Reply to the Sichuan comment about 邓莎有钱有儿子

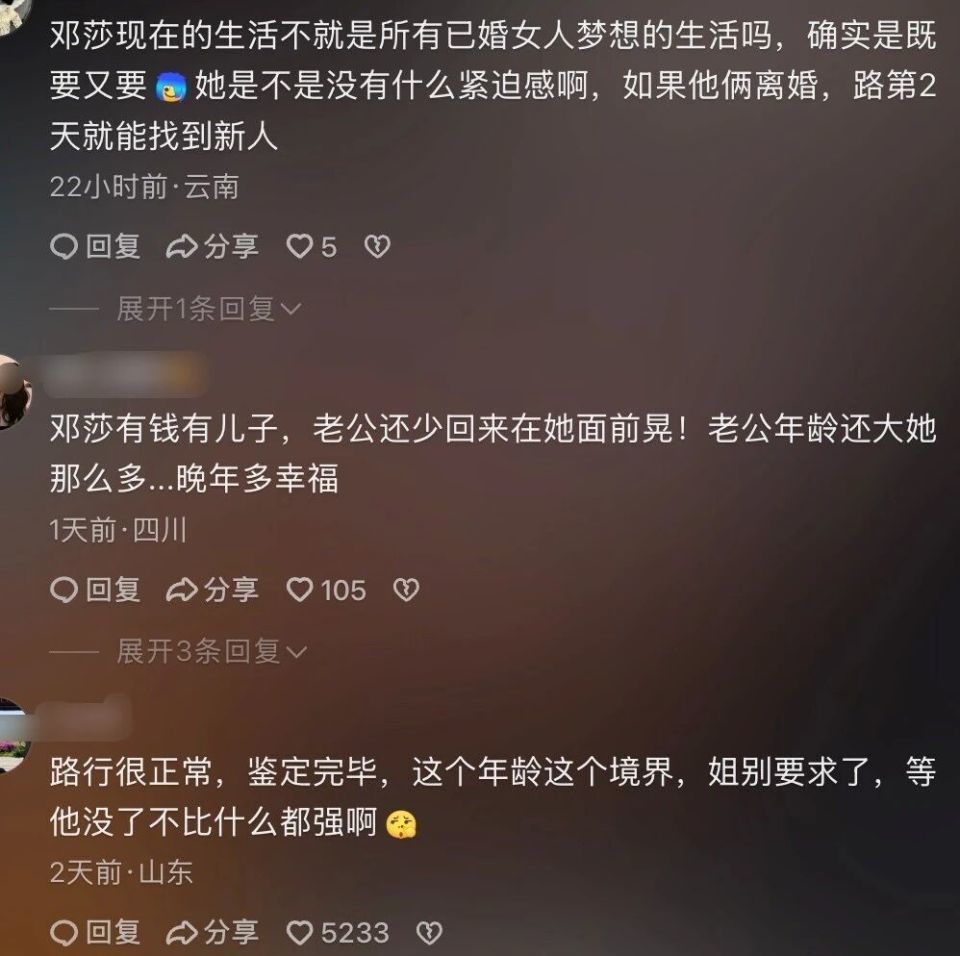point(96,591)
